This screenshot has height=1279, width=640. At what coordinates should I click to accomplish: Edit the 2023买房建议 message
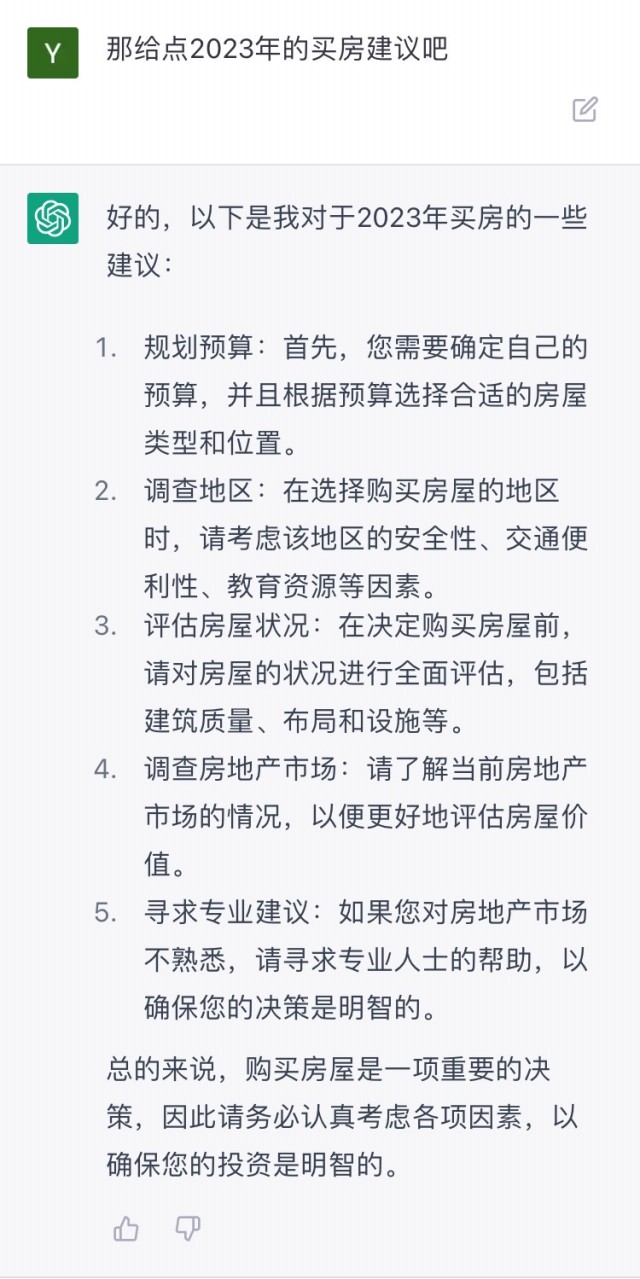(585, 109)
